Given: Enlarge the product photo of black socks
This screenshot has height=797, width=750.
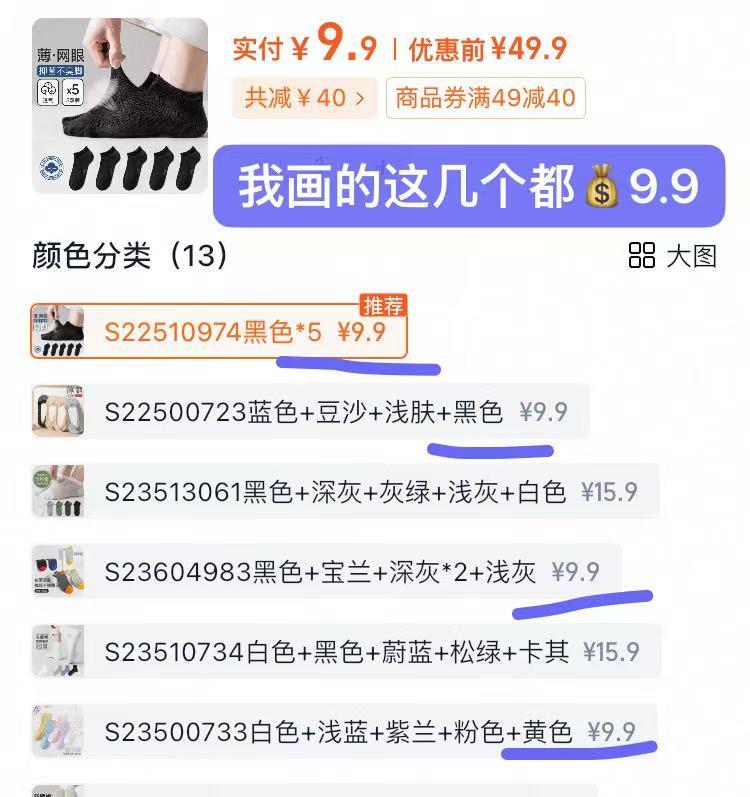Looking at the screenshot, I should 120,105.
